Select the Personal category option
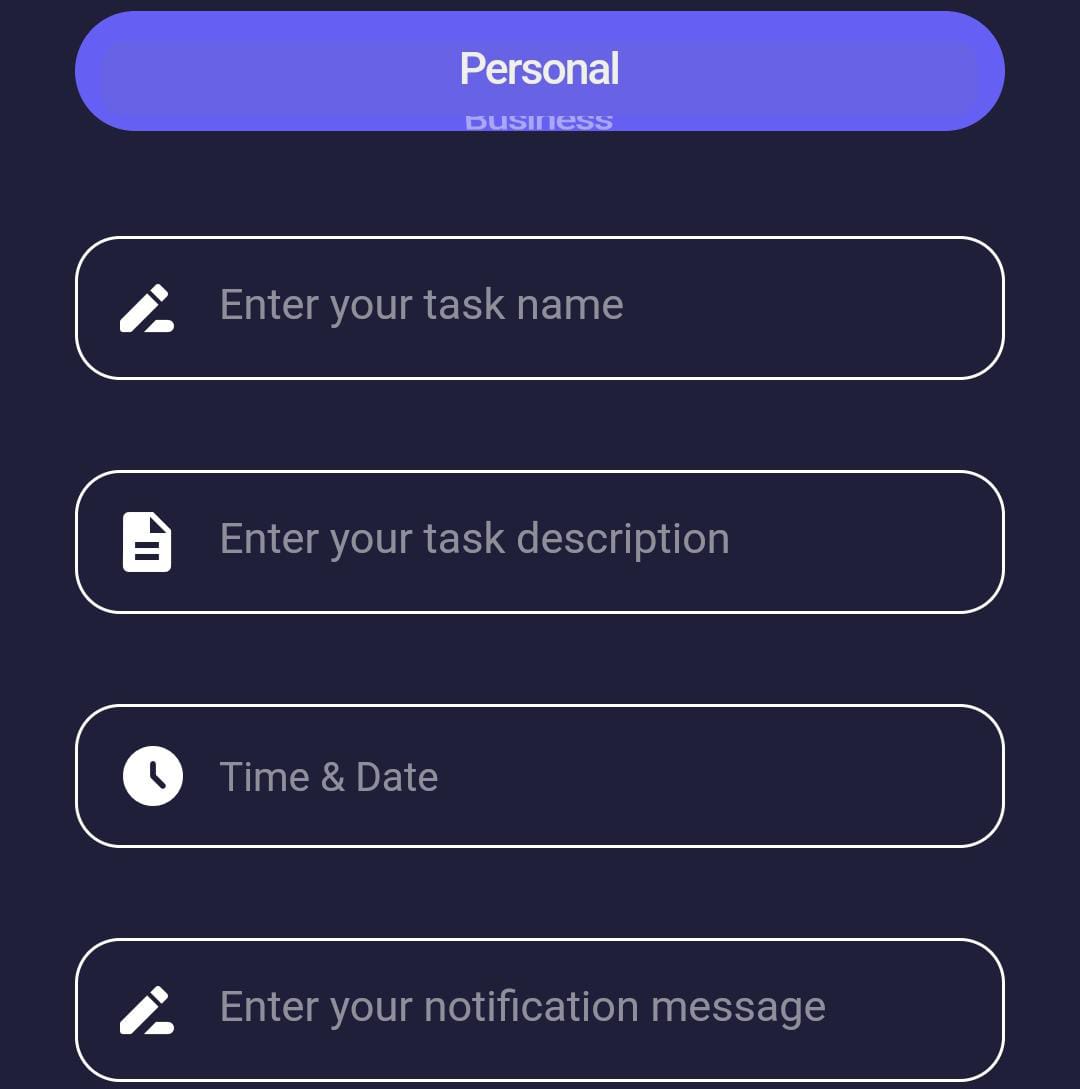 539,68
